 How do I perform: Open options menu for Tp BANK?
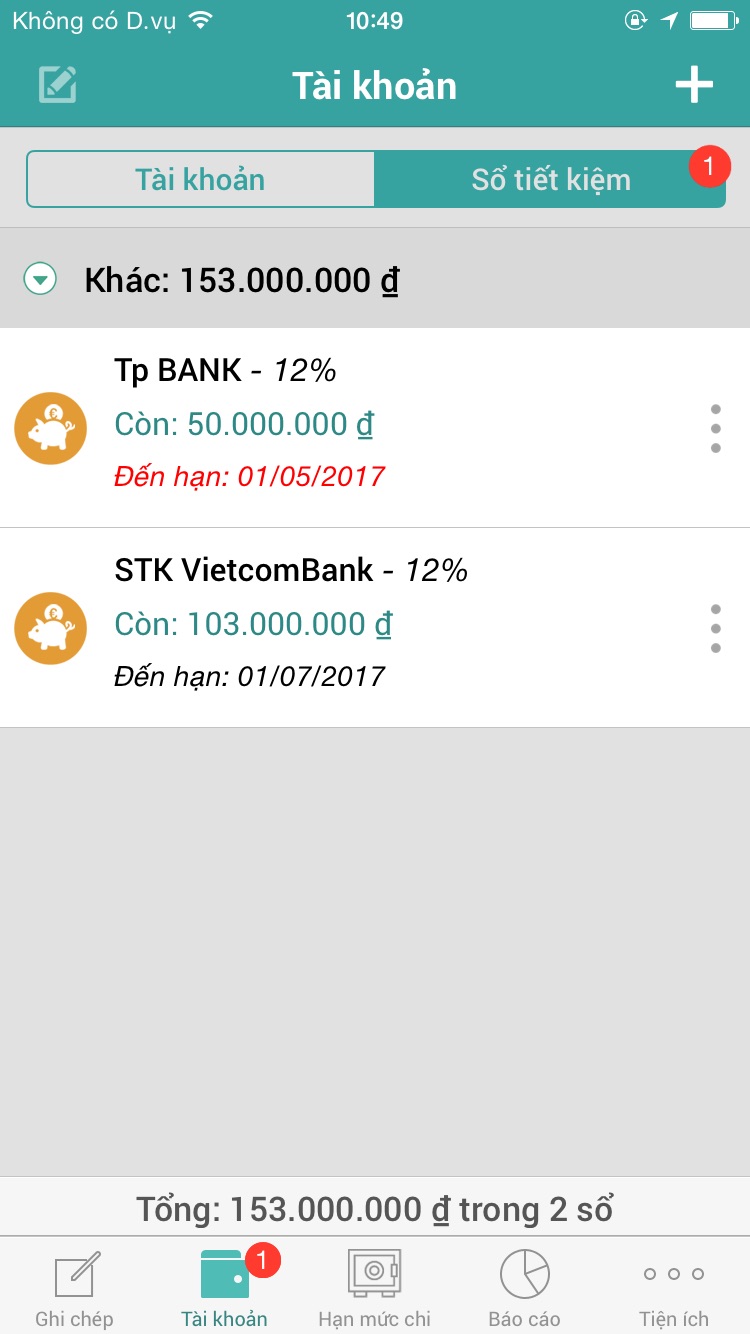[715, 428]
